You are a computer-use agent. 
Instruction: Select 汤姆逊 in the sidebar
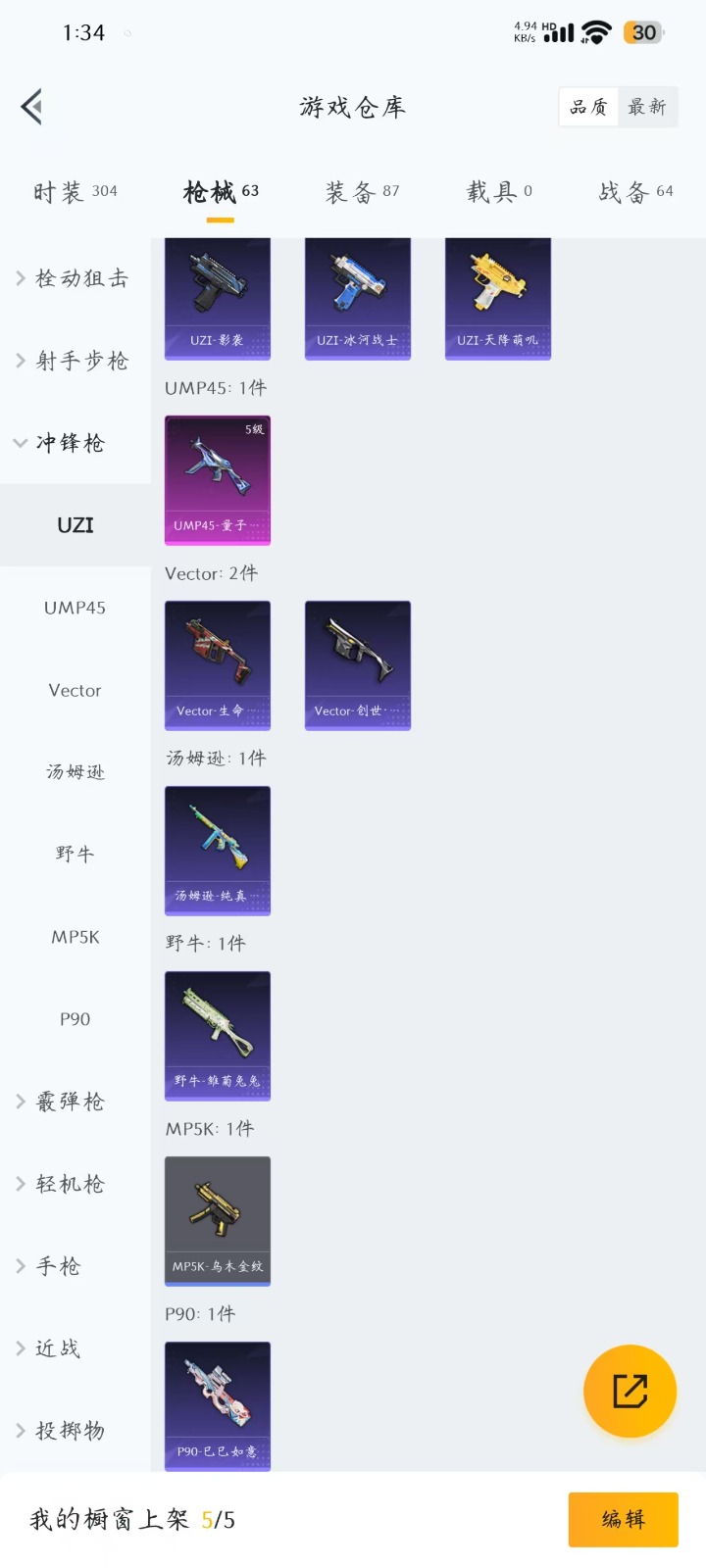coord(75,772)
